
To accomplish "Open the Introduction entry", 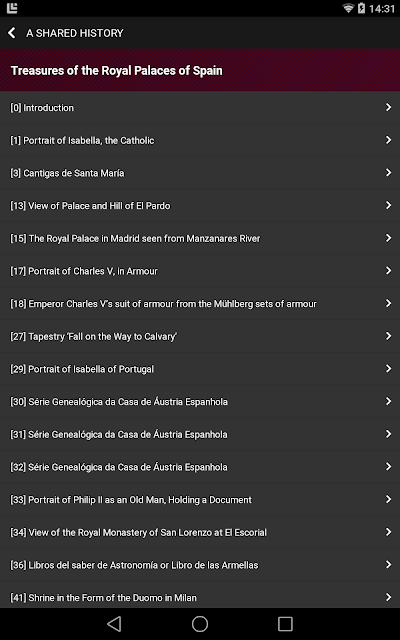I will coord(200,107).
